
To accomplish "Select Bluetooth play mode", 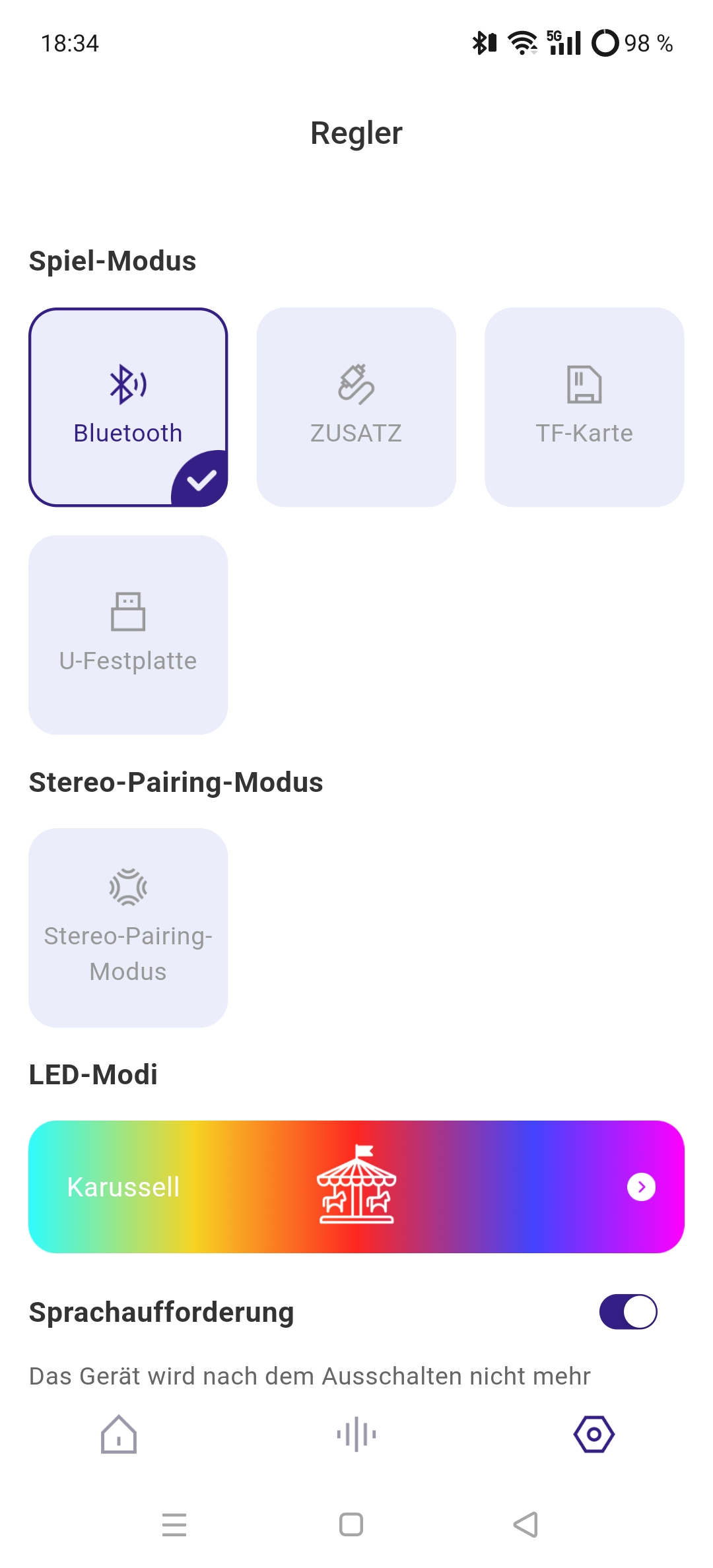I will point(128,407).
